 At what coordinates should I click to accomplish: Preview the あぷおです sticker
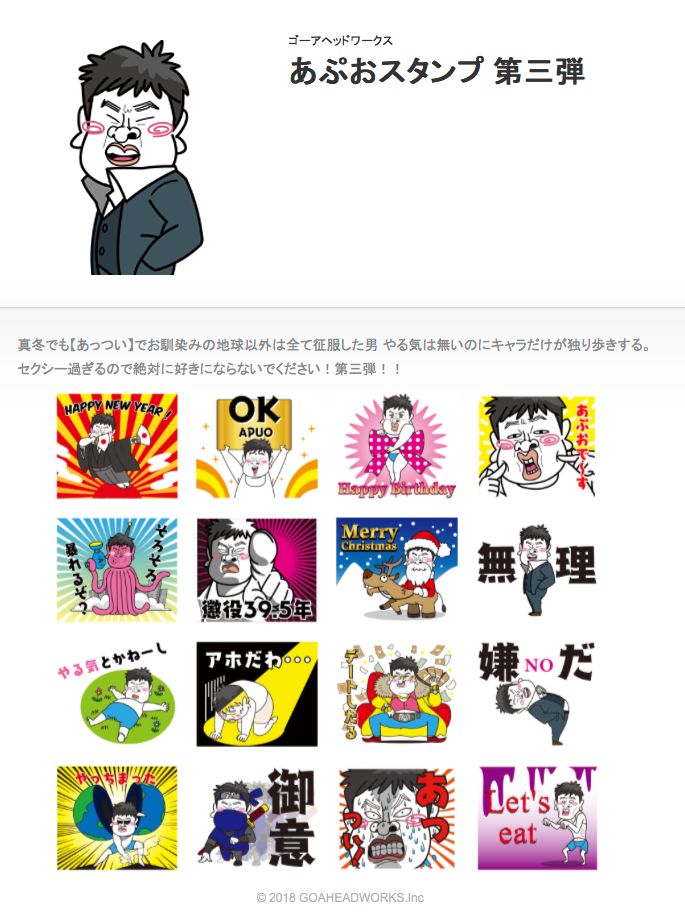point(537,446)
